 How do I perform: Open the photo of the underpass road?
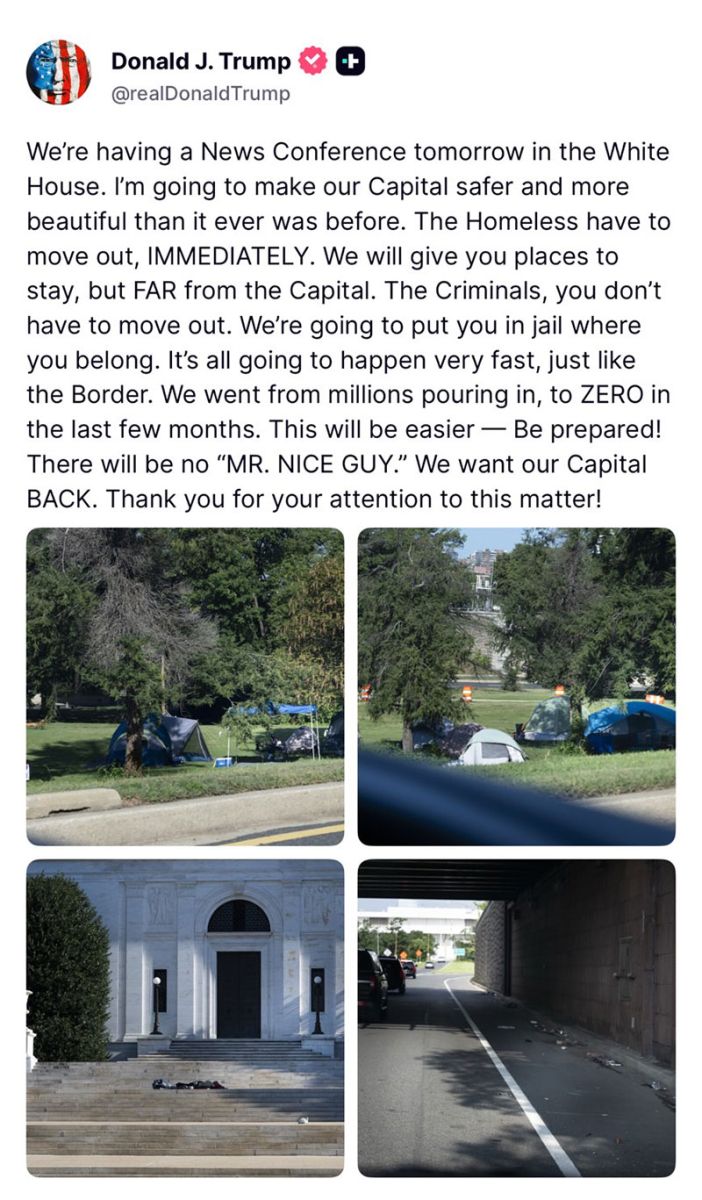[x=516, y=1018]
